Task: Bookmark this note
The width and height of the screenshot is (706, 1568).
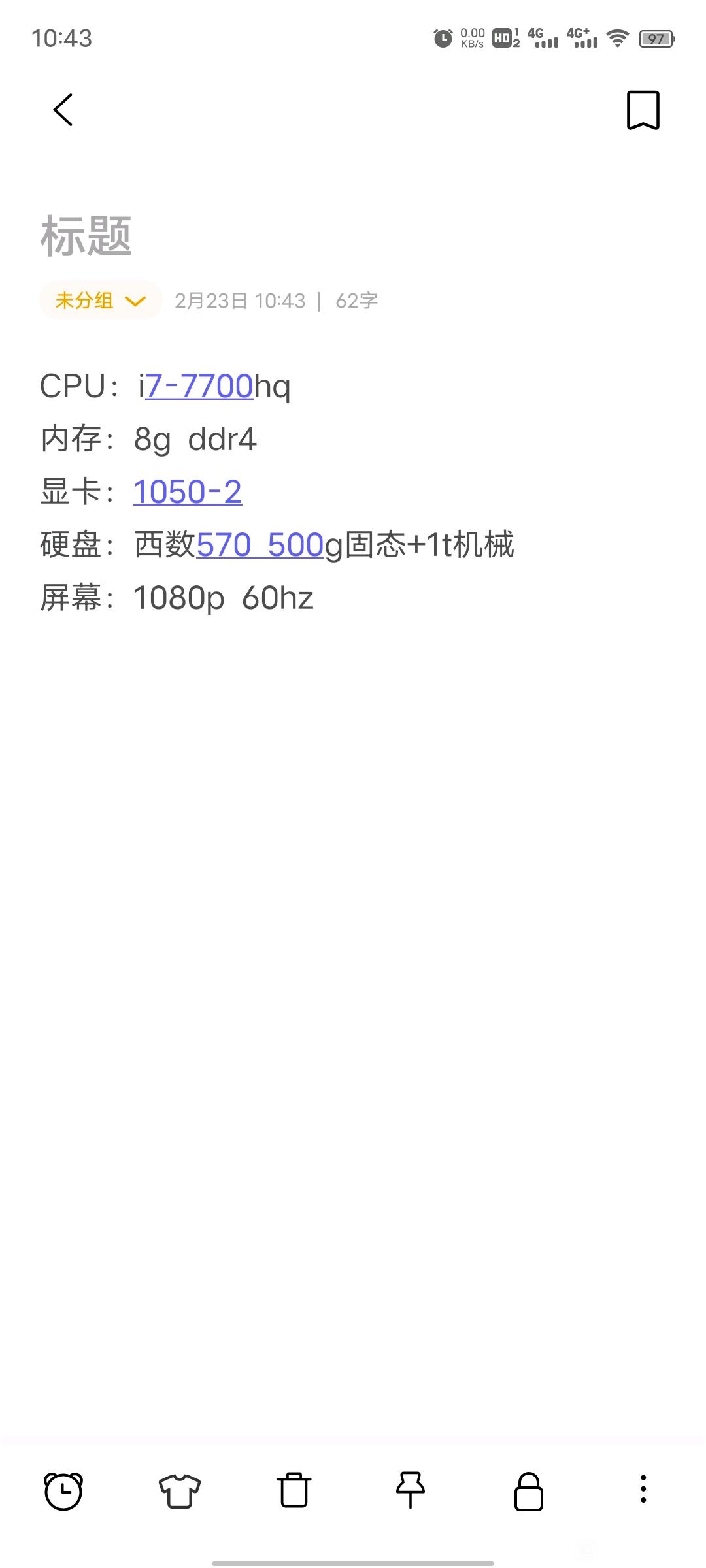Action: tap(643, 110)
